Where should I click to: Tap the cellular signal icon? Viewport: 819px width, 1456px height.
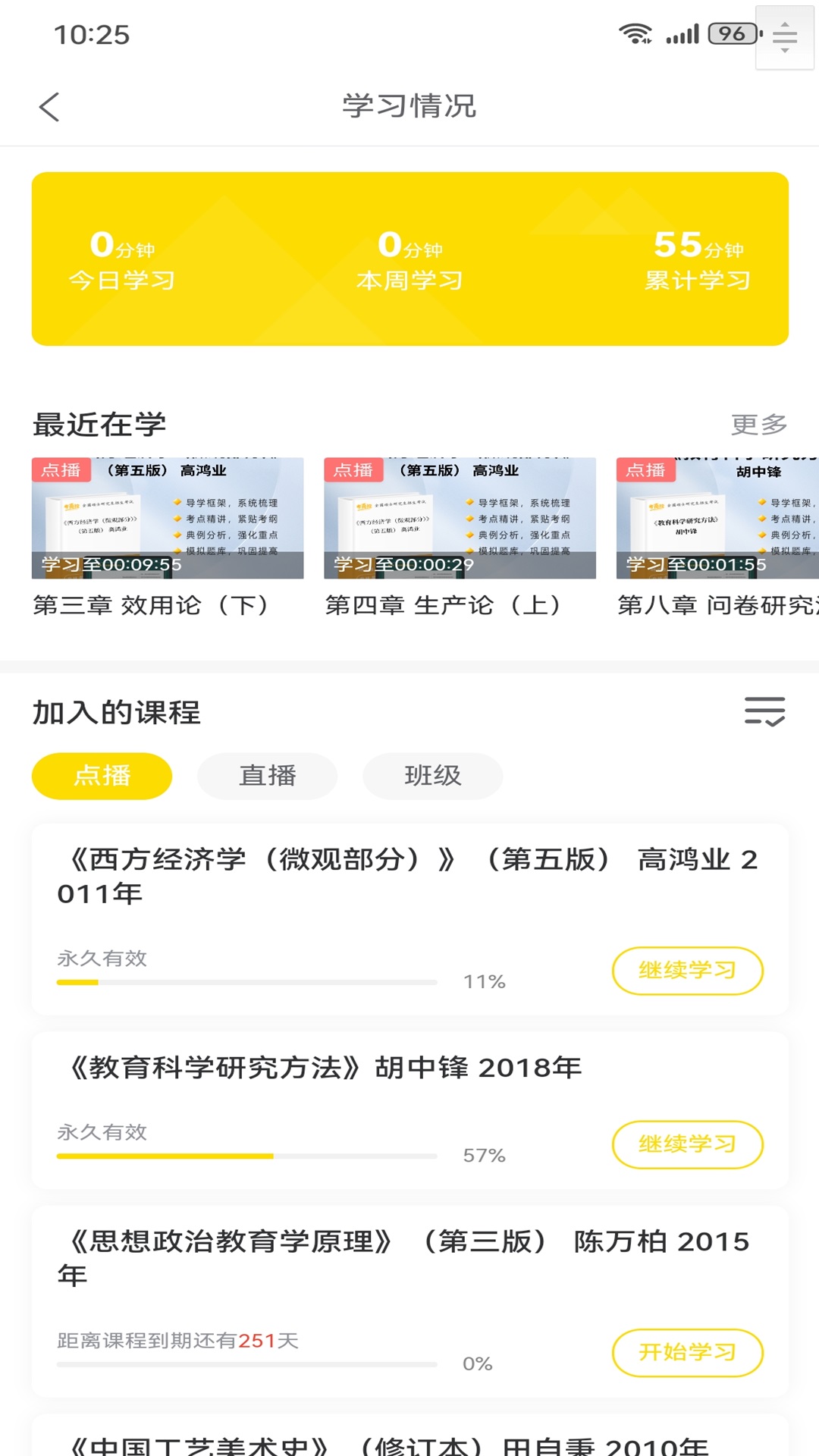[681, 33]
